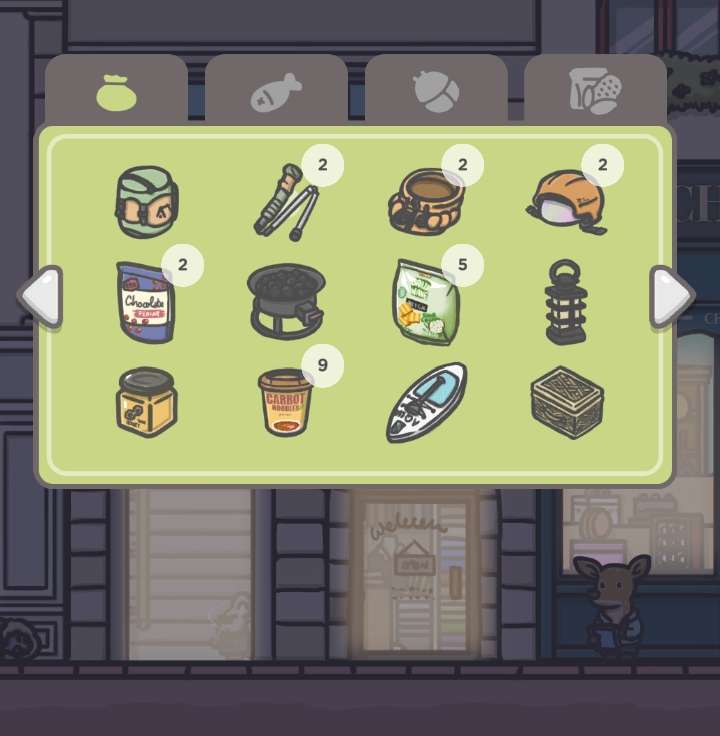Viewport: 720px width, 736px height.
Task: Select the black lantern item
Action: 566,301
